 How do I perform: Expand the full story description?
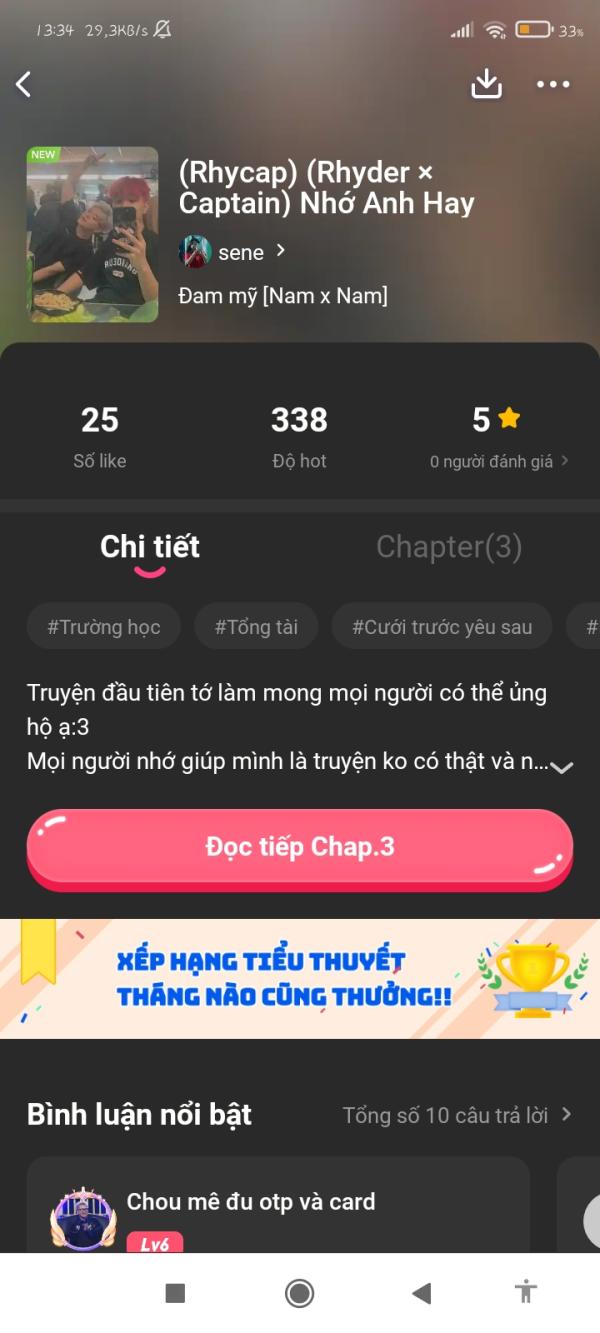click(562, 767)
